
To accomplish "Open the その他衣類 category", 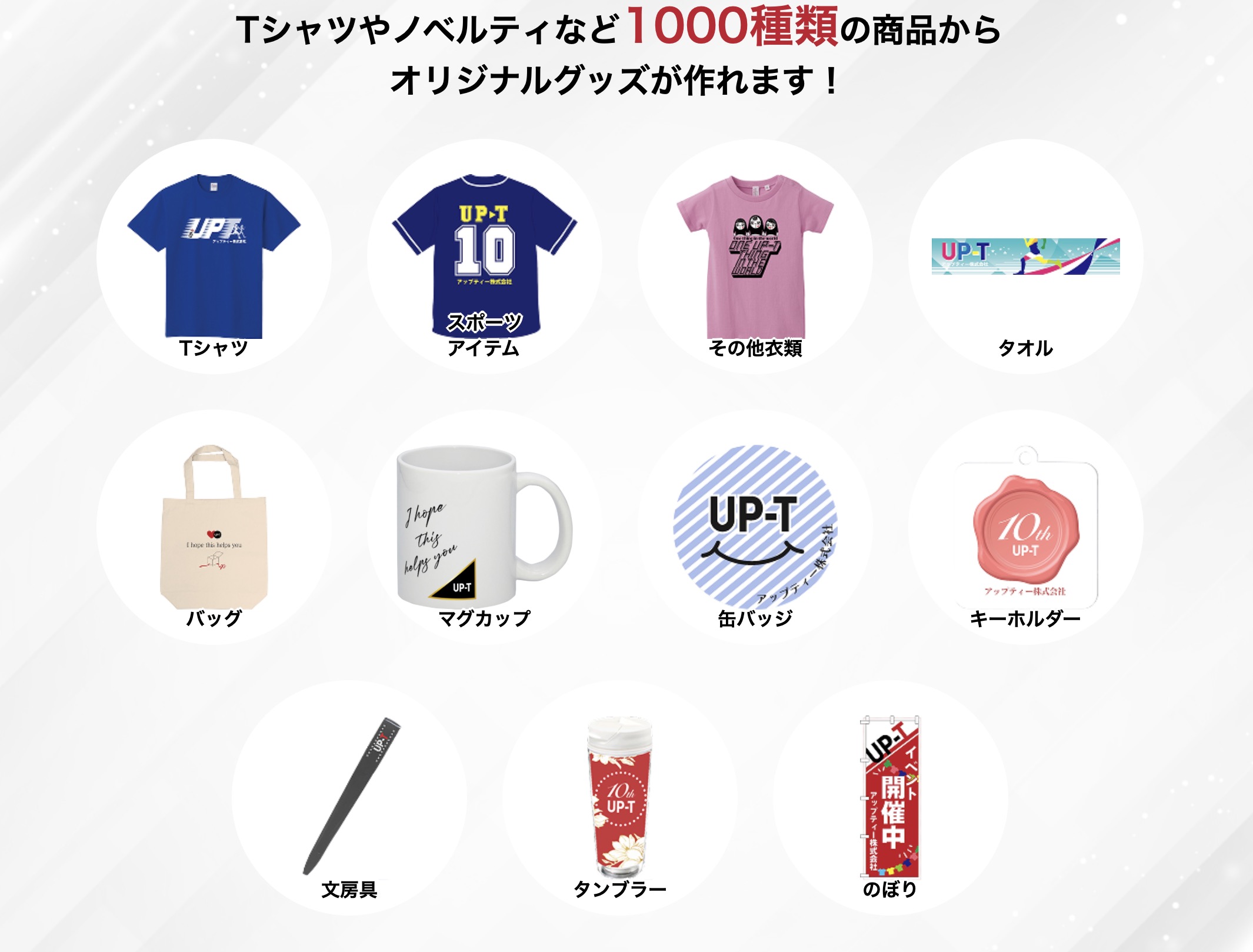I will point(755,257).
